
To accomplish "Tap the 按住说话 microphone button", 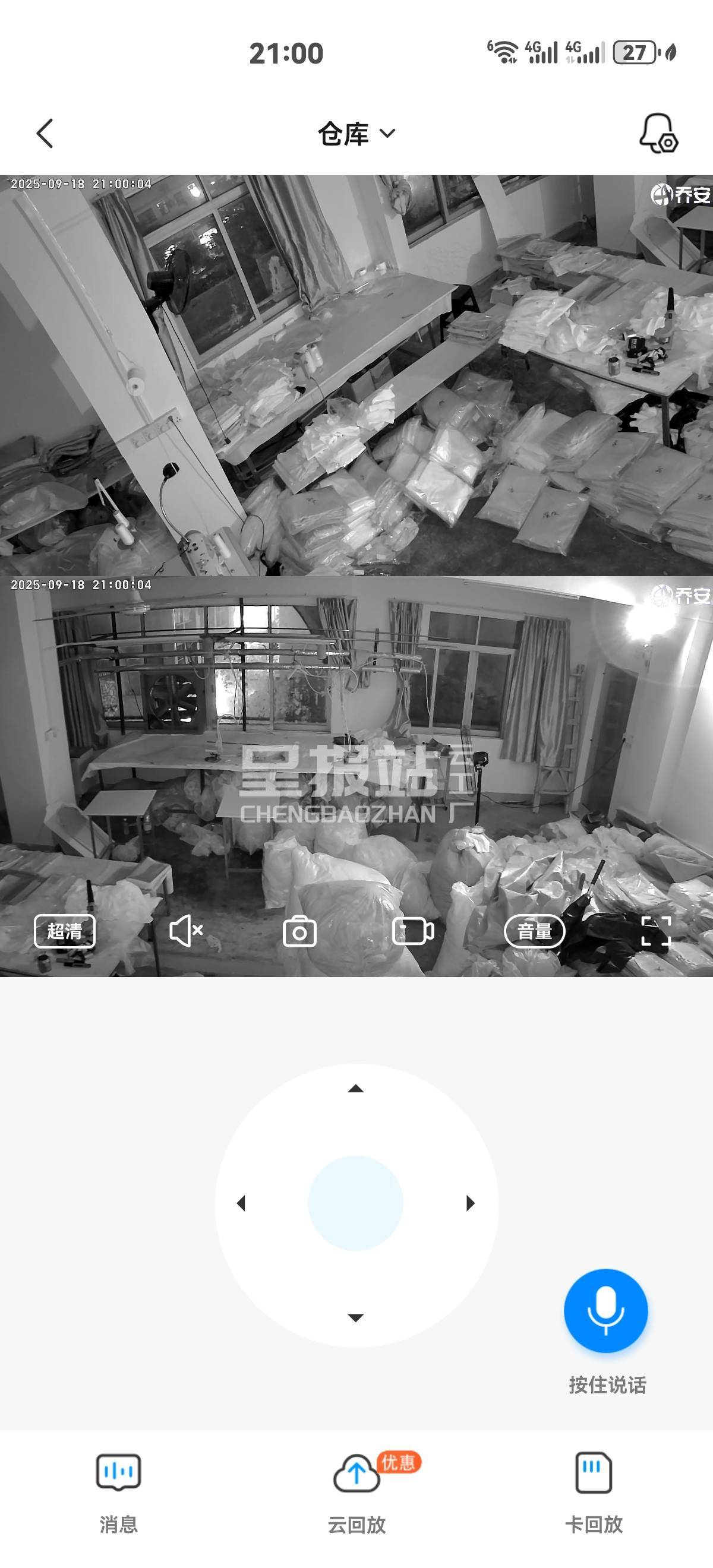I will tap(606, 1310).
